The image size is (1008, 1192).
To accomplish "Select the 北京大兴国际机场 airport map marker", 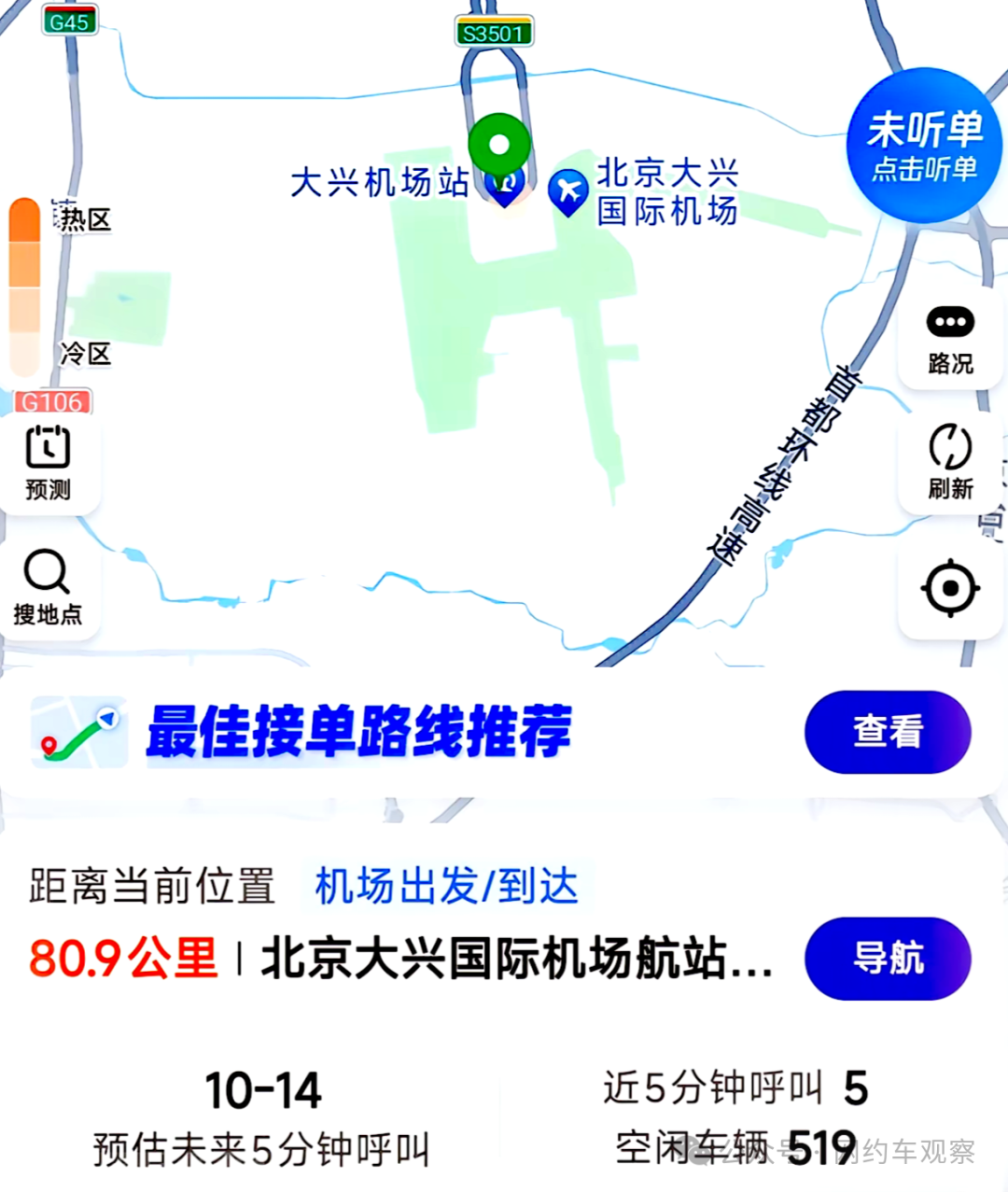I will (x=567, y=191).
